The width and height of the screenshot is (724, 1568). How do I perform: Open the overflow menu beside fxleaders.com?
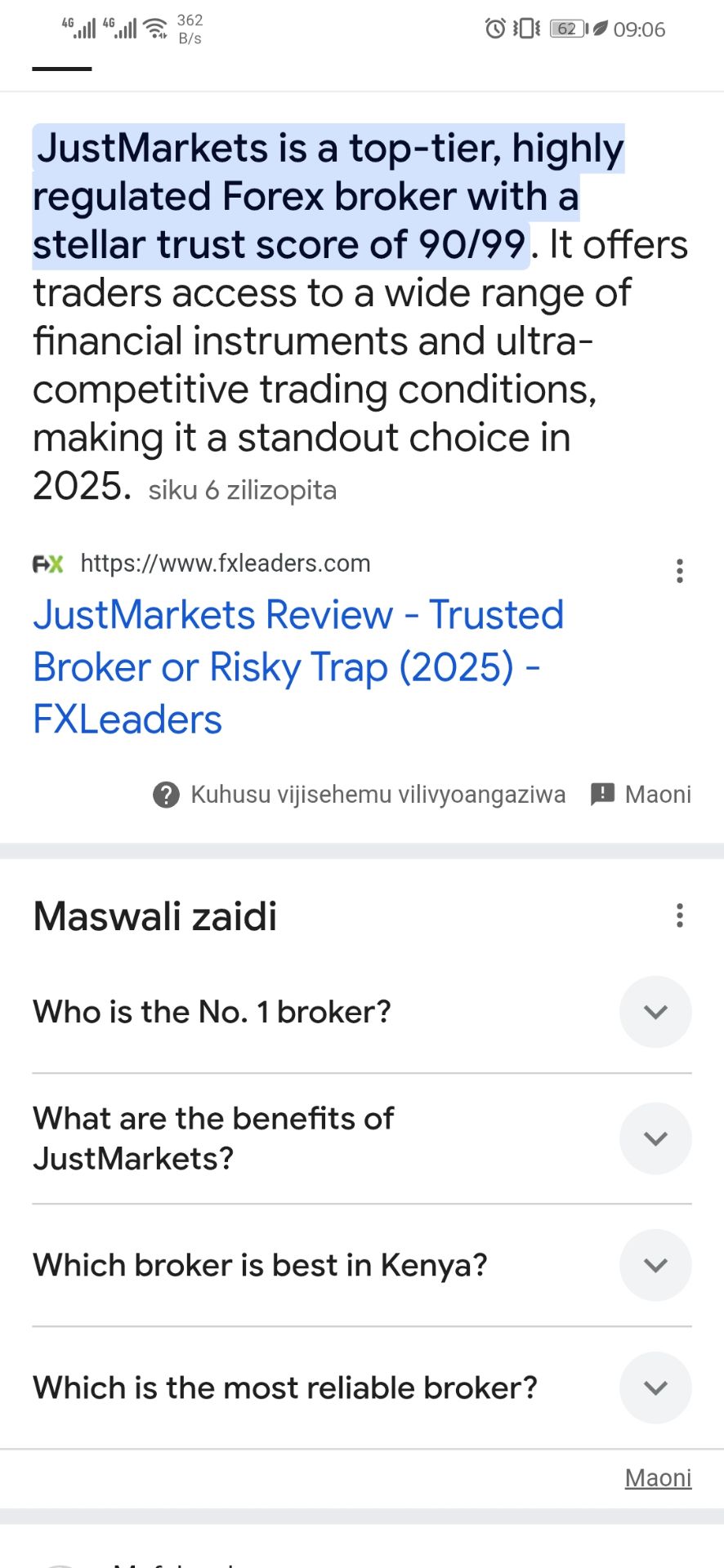[679, 571]
